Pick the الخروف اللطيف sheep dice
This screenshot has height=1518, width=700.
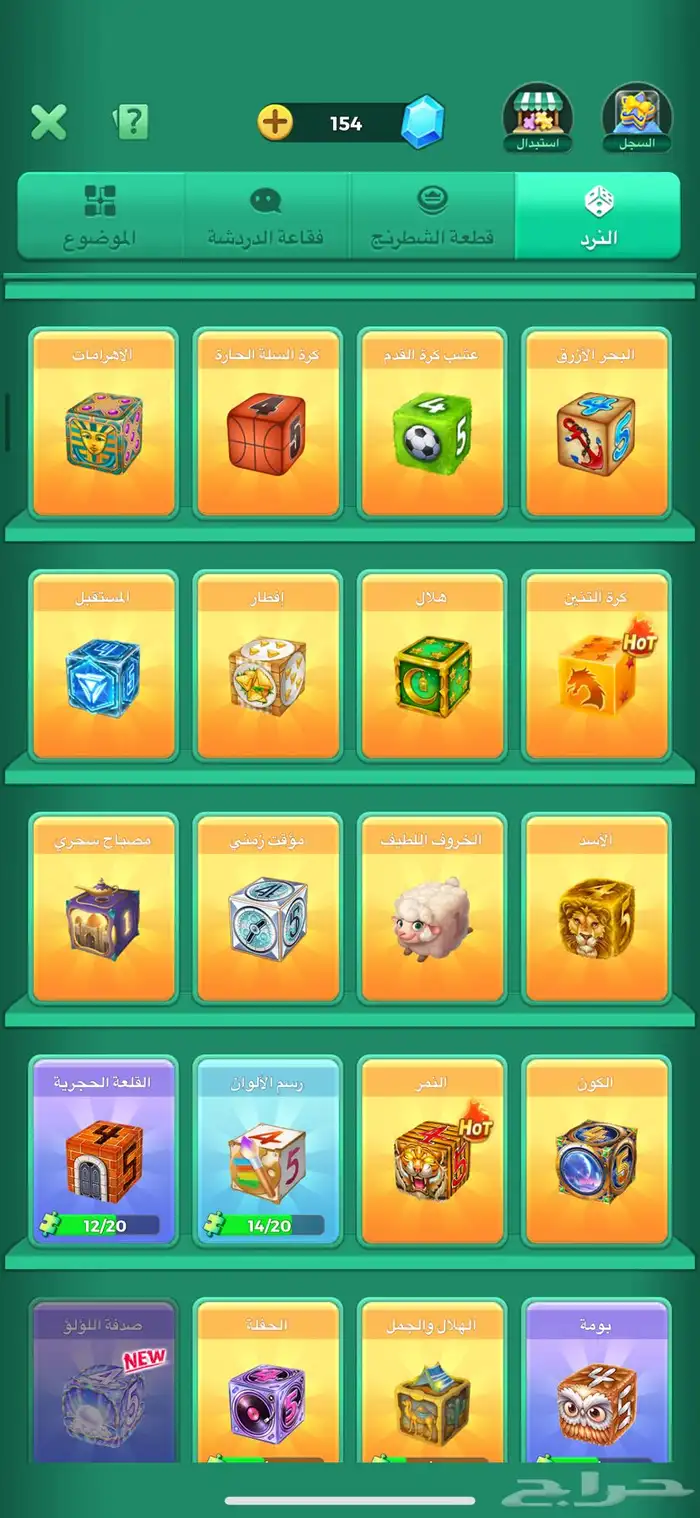coord(432,909)
